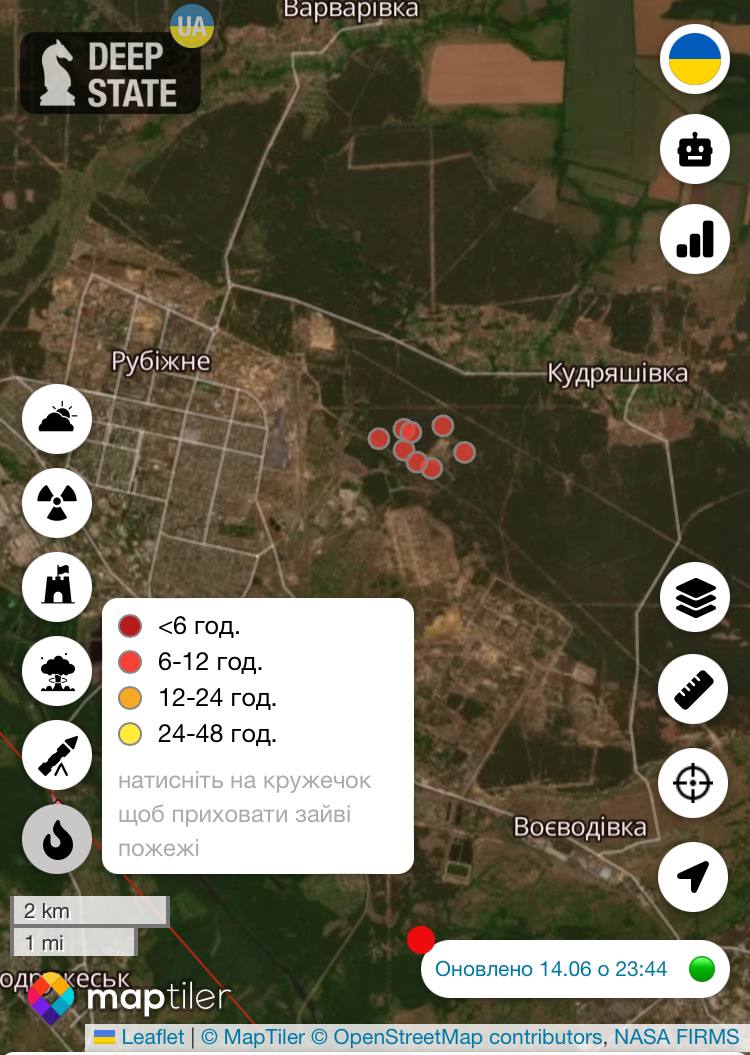750x1055 pixels.
Task: Hide fires from 12-24 hours
Action: (130, 698)
